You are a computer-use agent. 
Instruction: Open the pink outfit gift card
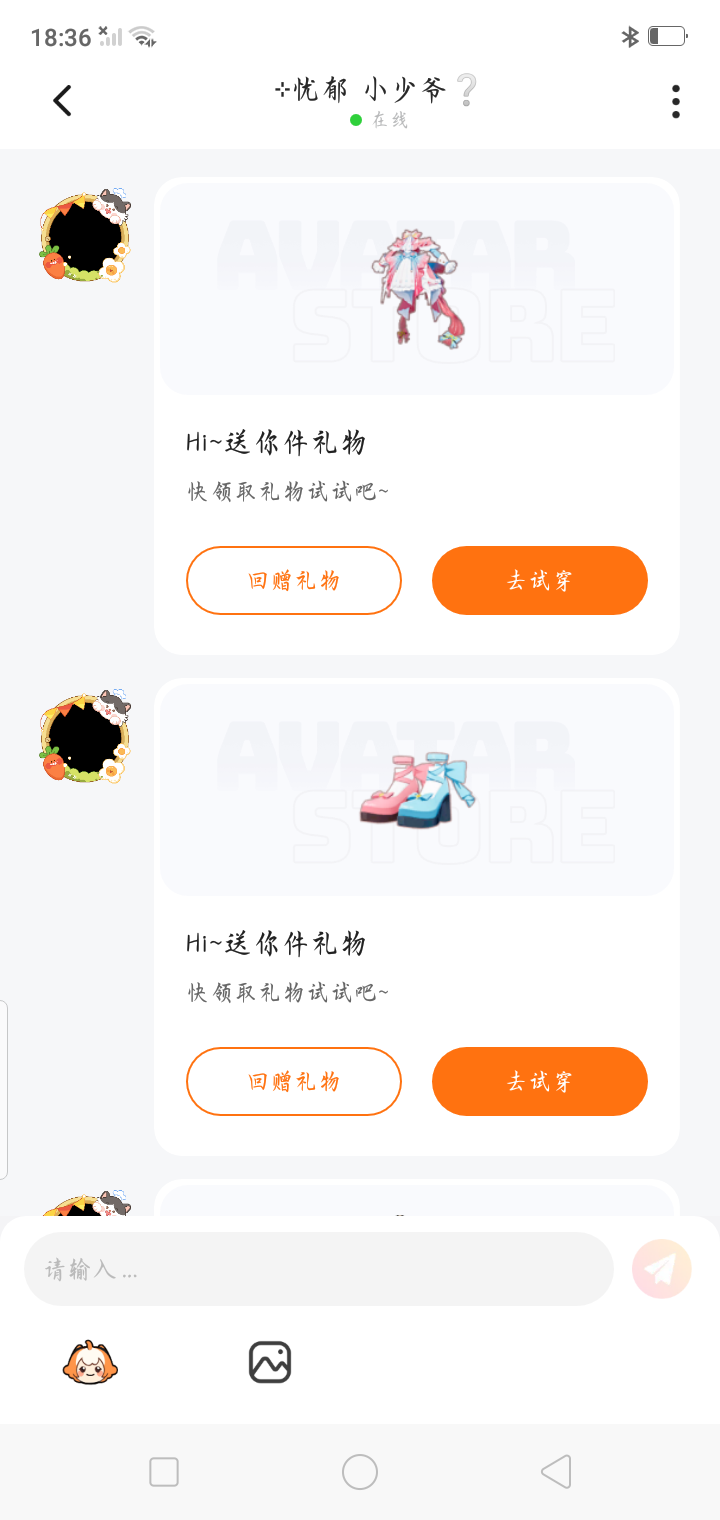[x=416, y=288]
